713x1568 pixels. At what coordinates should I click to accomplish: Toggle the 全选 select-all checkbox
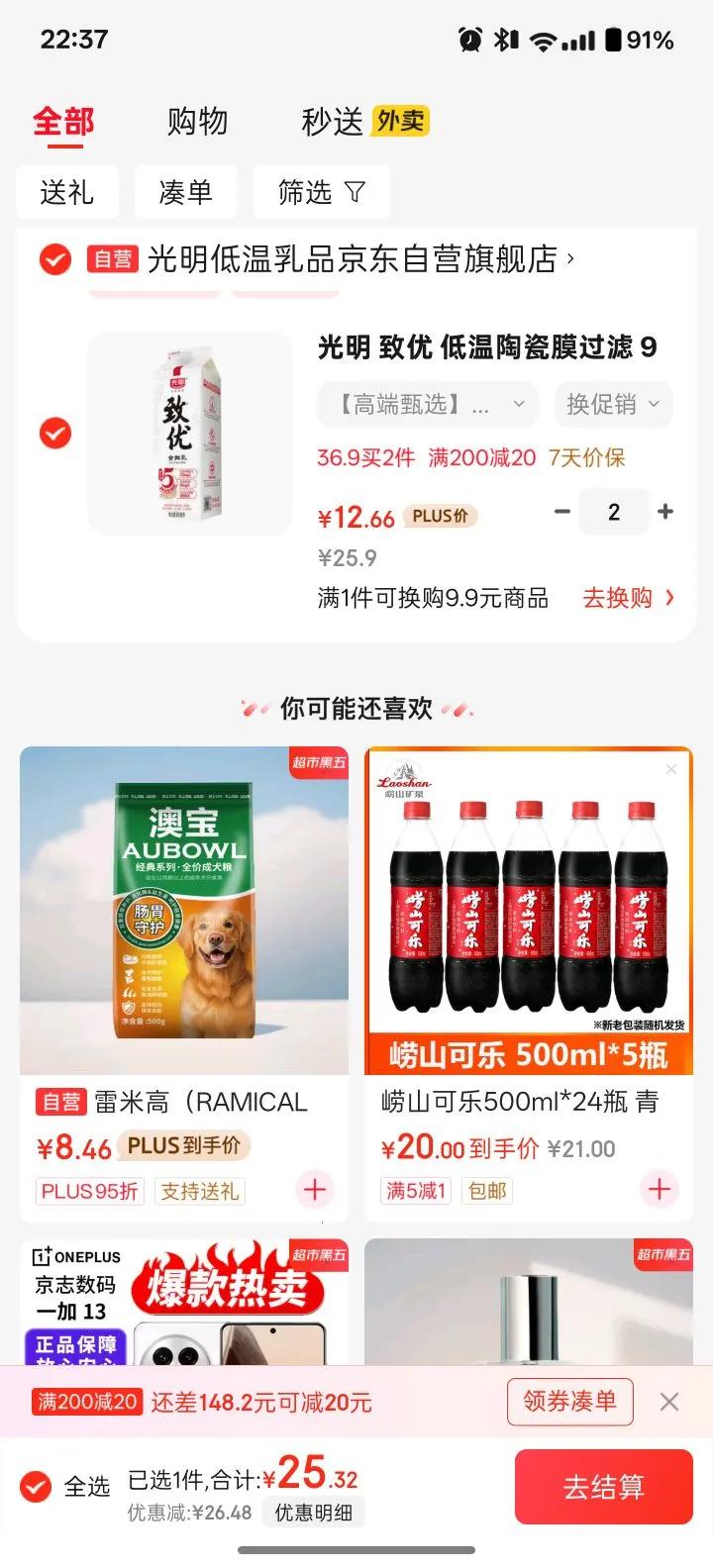click(37, 1487)
